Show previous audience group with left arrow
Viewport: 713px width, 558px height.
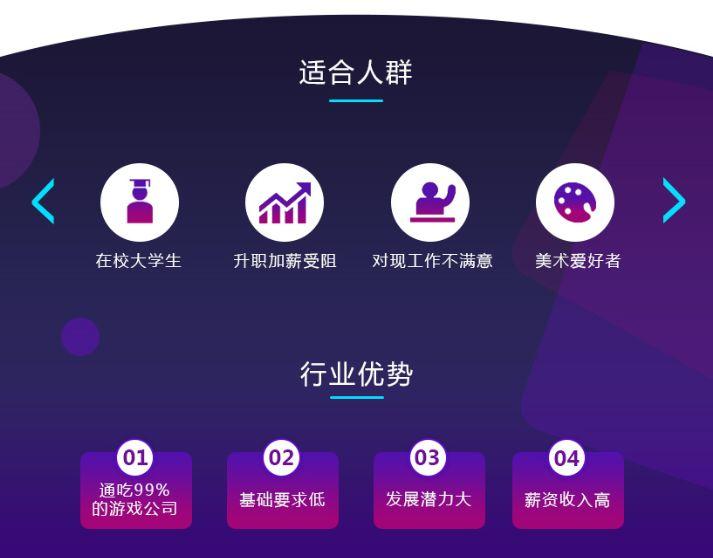click(x=42, y=202)
